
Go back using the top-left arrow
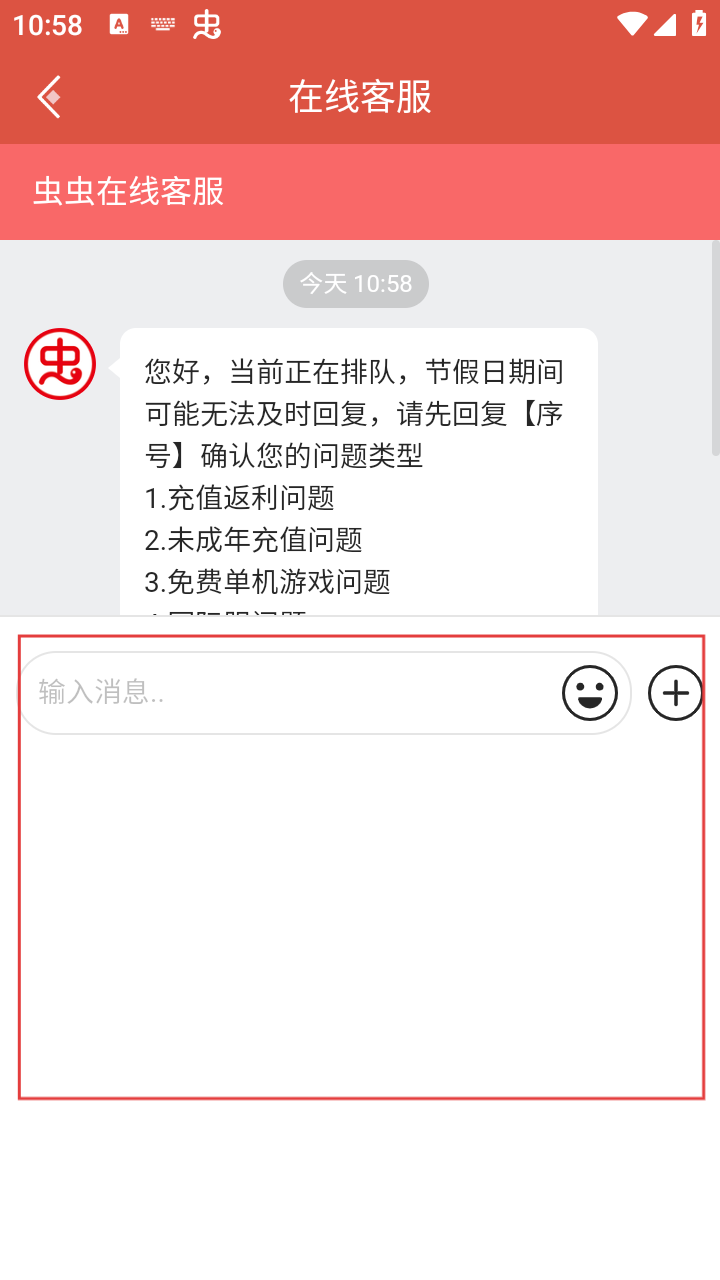(x=50, y=97)
